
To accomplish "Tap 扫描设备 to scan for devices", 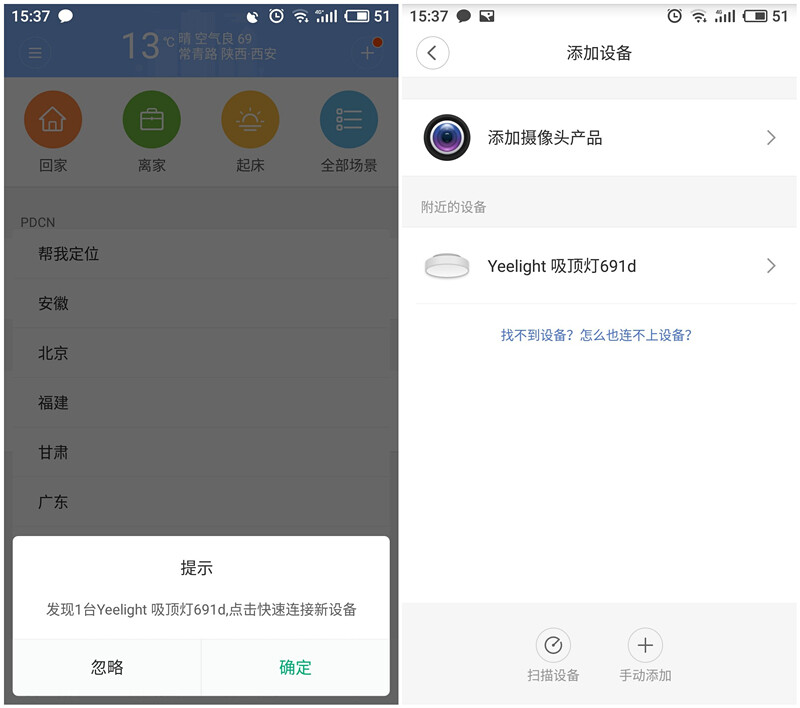I will pos(553,656).
